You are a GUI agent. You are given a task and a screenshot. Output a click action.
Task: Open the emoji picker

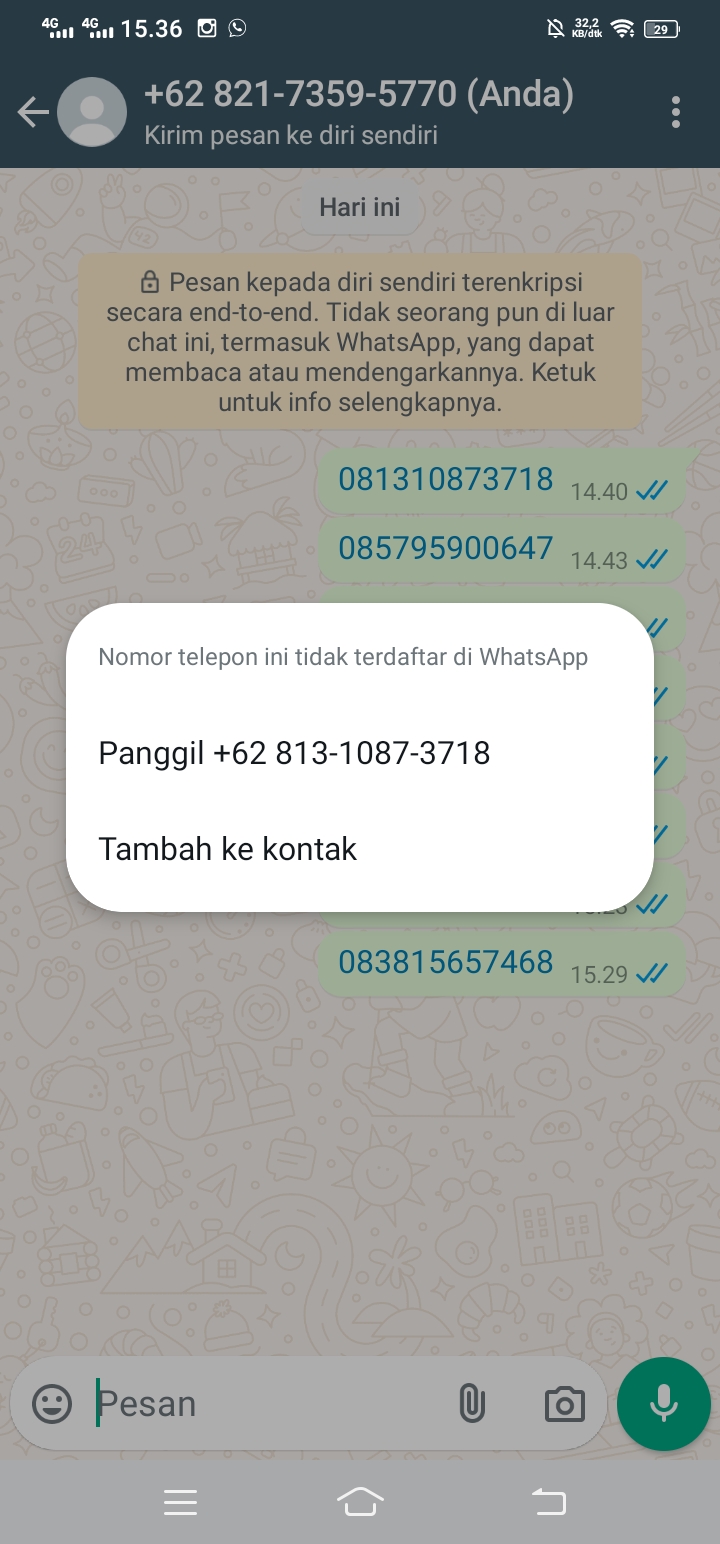pyautogui.click(x=52, y=1404)
